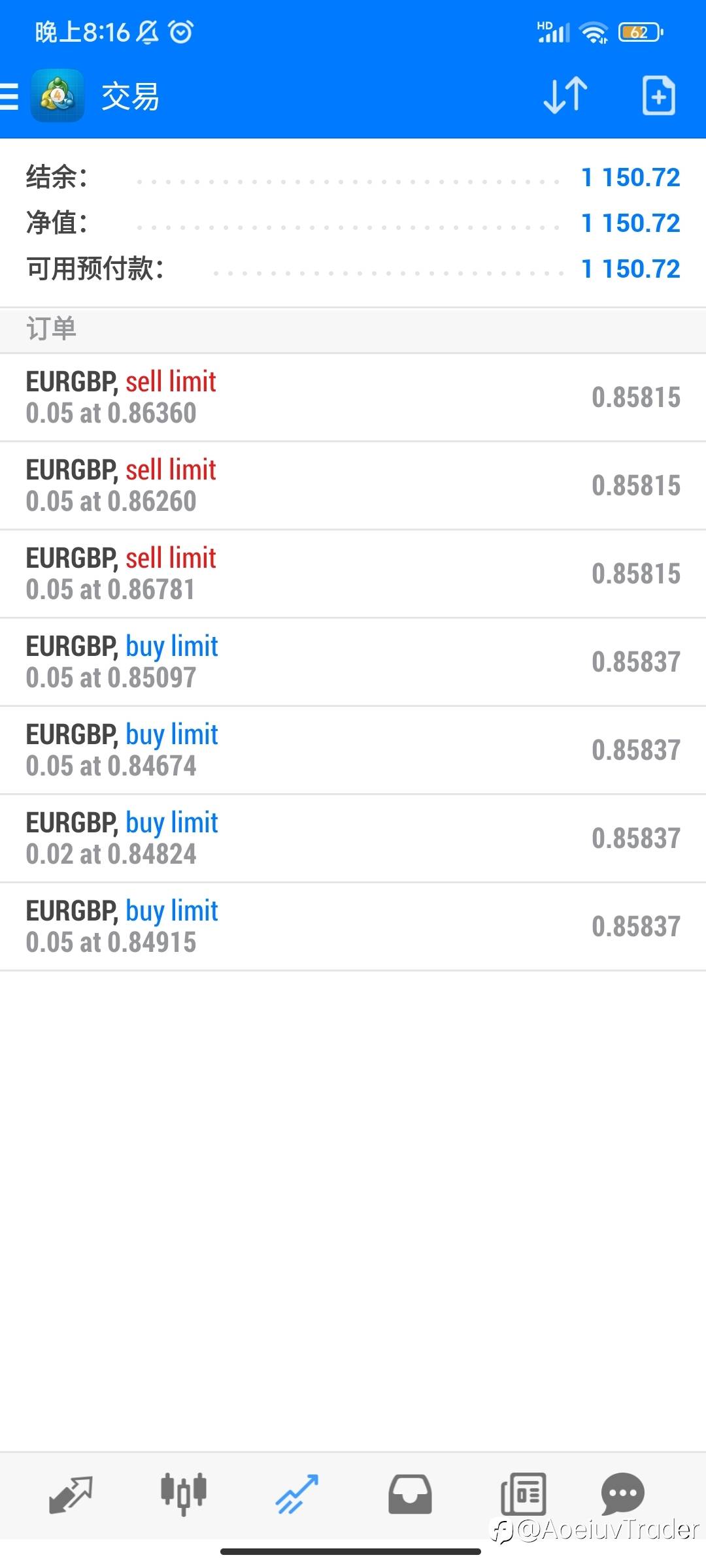Open the News tab

pyautogui.click(x=523, y=1494)
